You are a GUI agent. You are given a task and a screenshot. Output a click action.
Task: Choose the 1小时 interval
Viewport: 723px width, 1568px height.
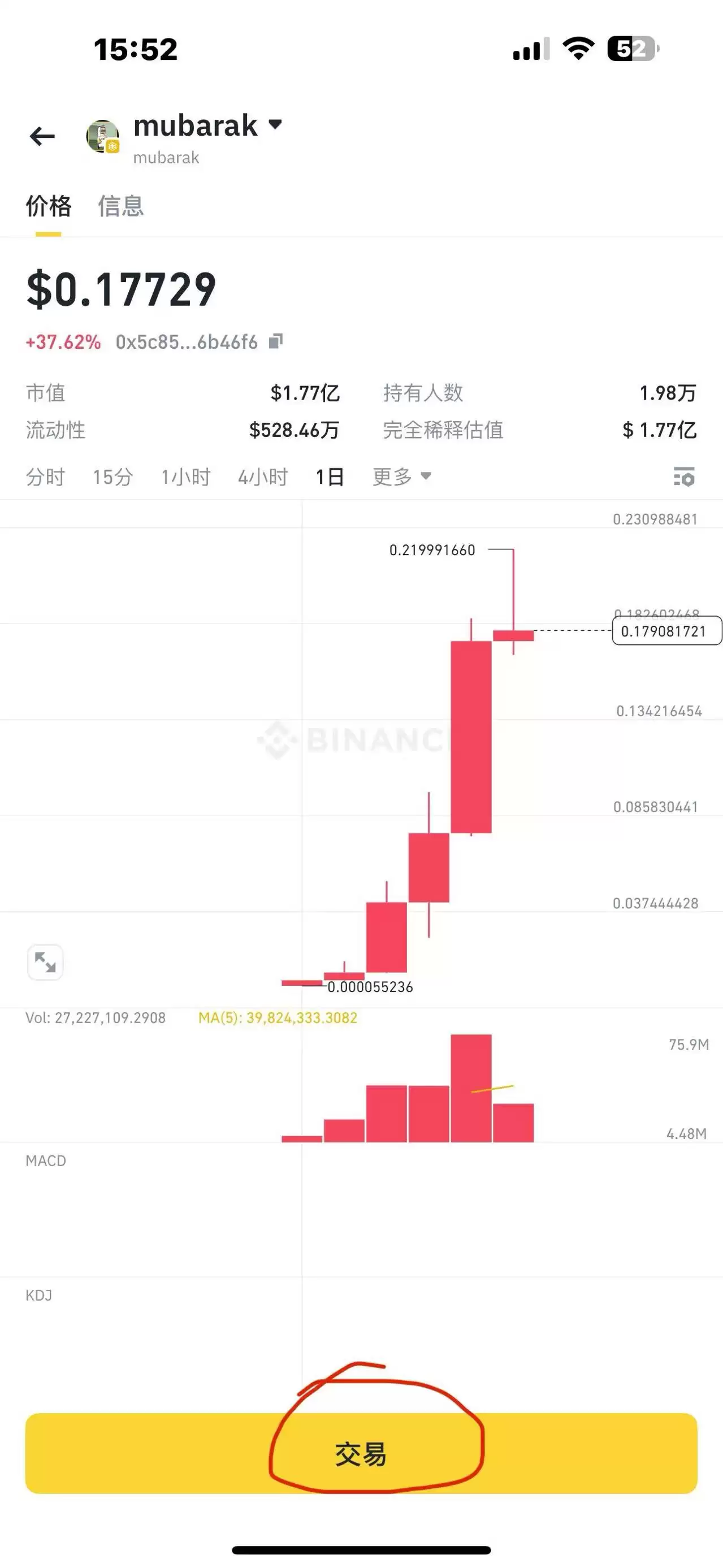[x=186, y=477]
